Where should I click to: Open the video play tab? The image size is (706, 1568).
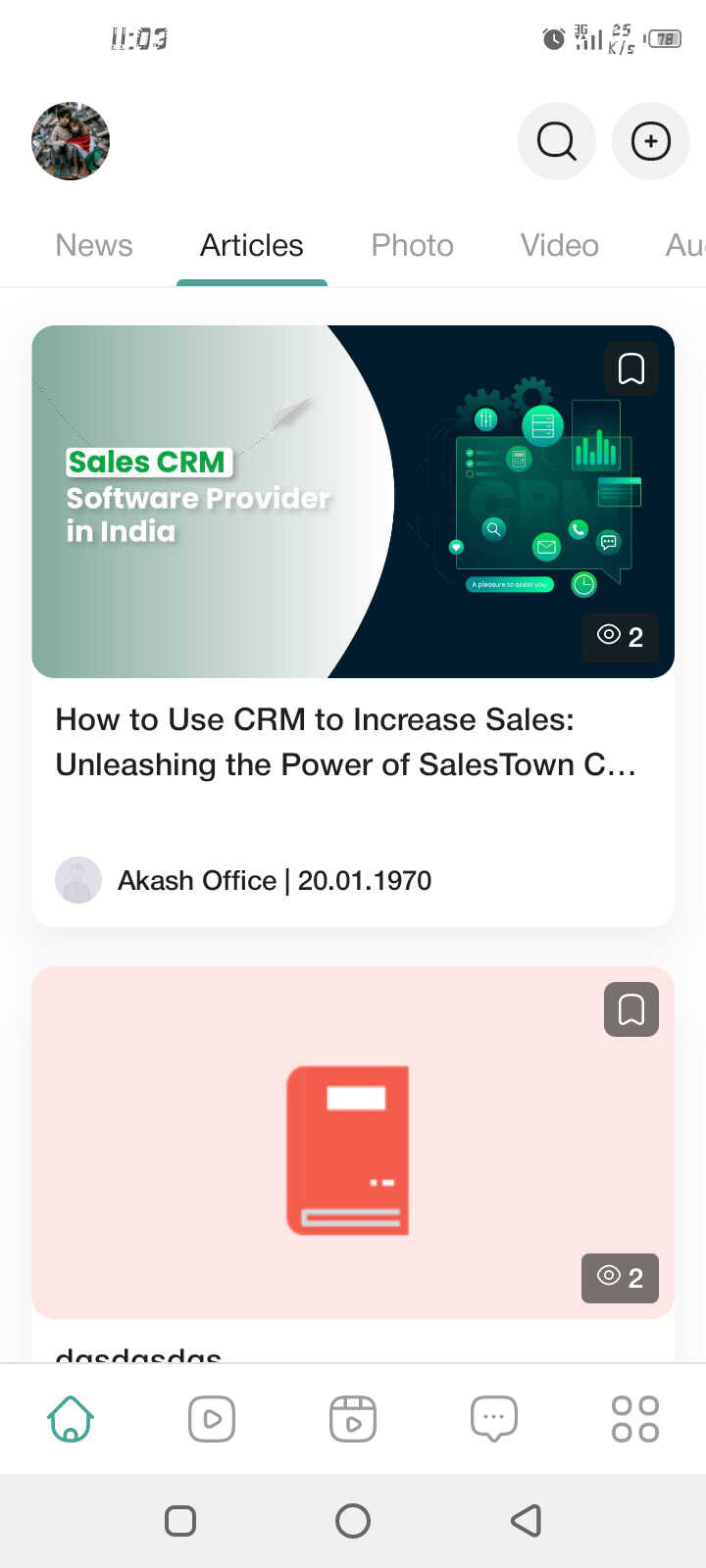click(x=212, y=1418)
